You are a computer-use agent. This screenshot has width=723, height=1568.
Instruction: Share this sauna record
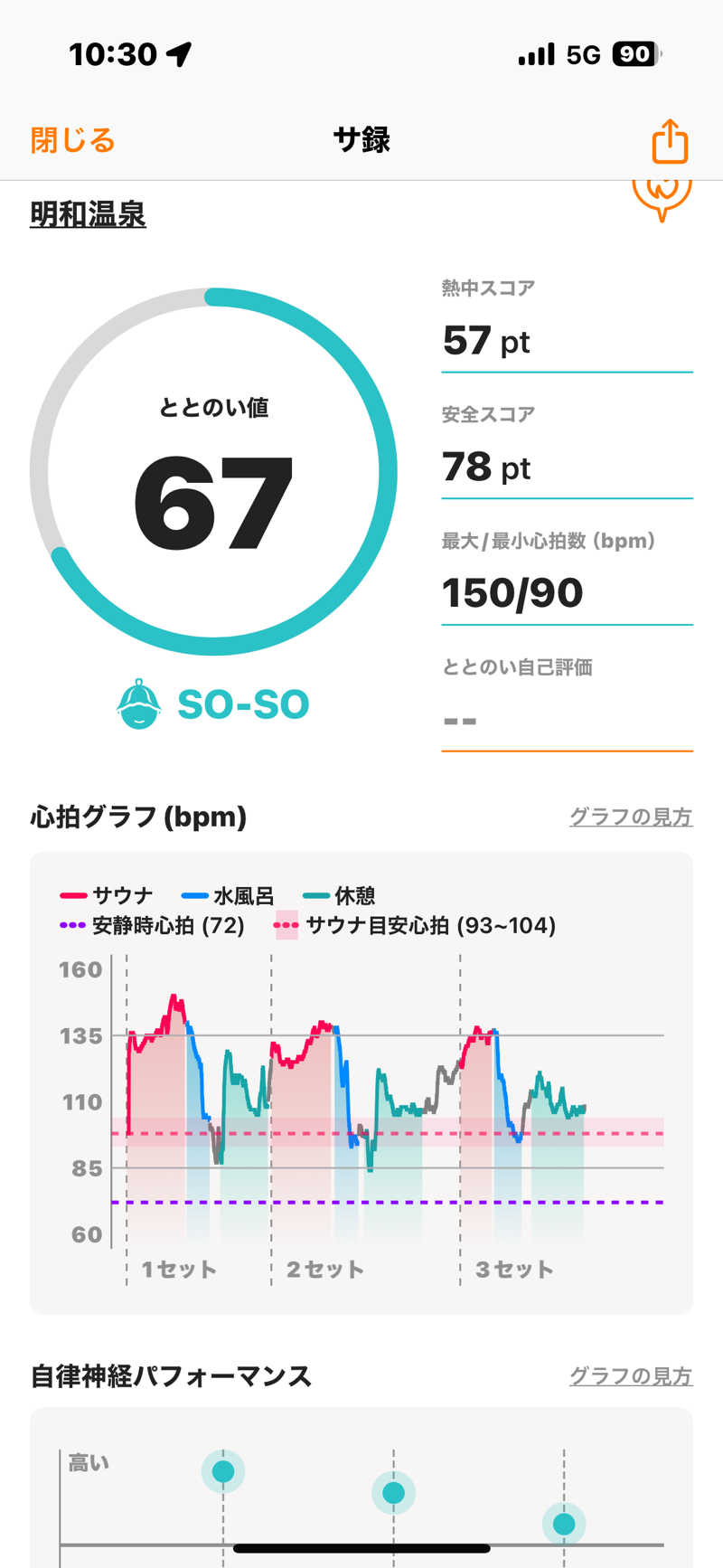click(669, 142)
